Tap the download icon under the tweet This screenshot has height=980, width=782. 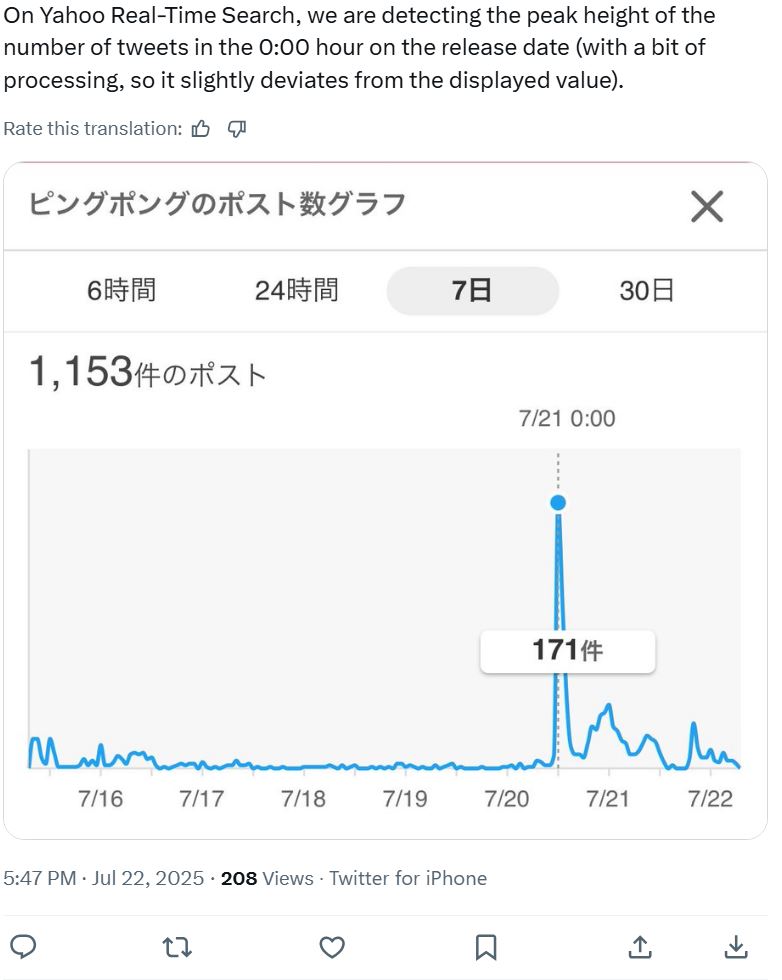click(735, 946)
